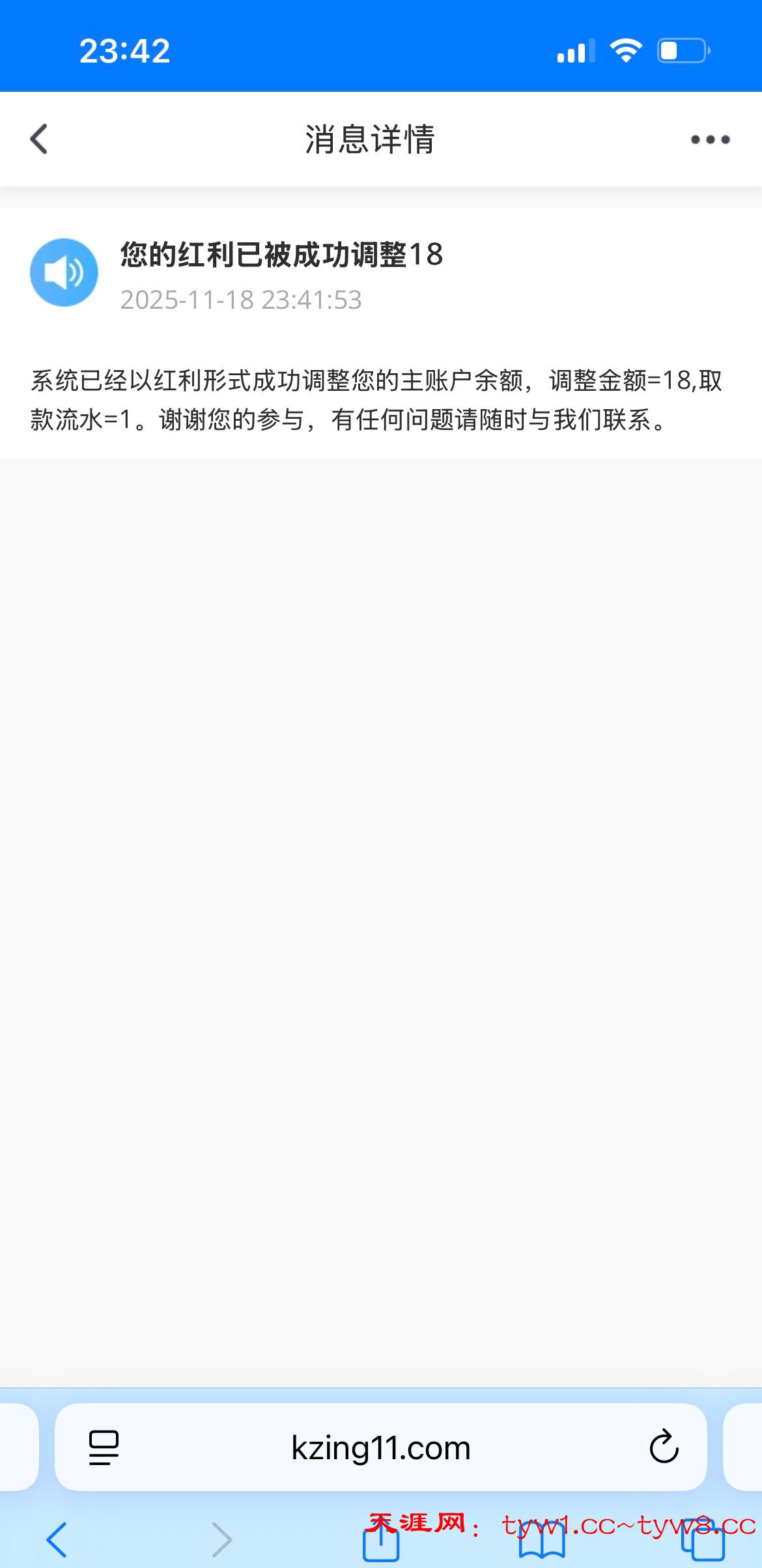Go back from the message details page
Screen dimensions: 762x1568
pyautogui.click(x=39, y=139)
